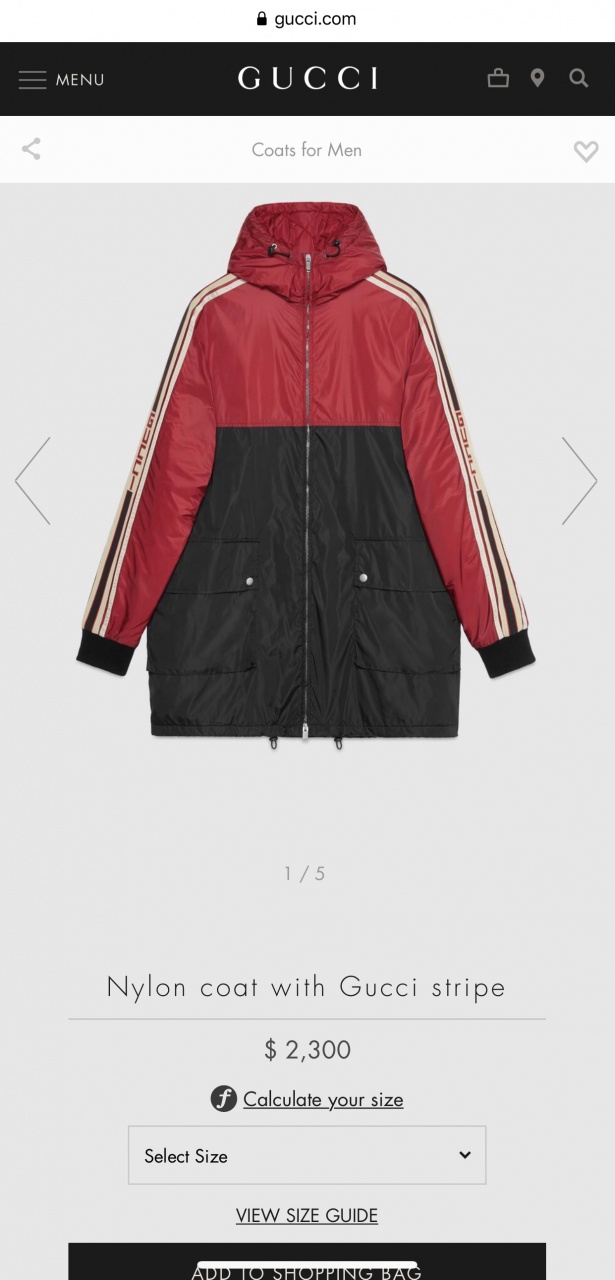
Task: Tap the search magnifier icon
Action: (x=579, y=78)
